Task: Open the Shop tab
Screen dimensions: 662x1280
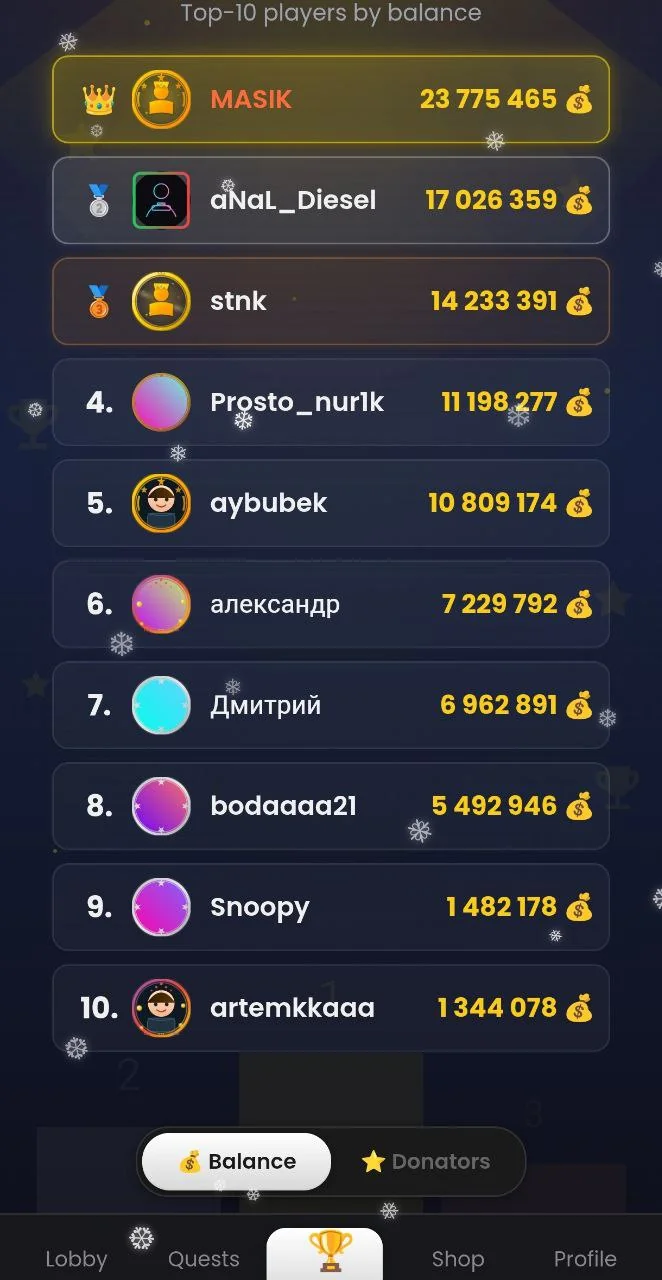Action: (457, 1258)
